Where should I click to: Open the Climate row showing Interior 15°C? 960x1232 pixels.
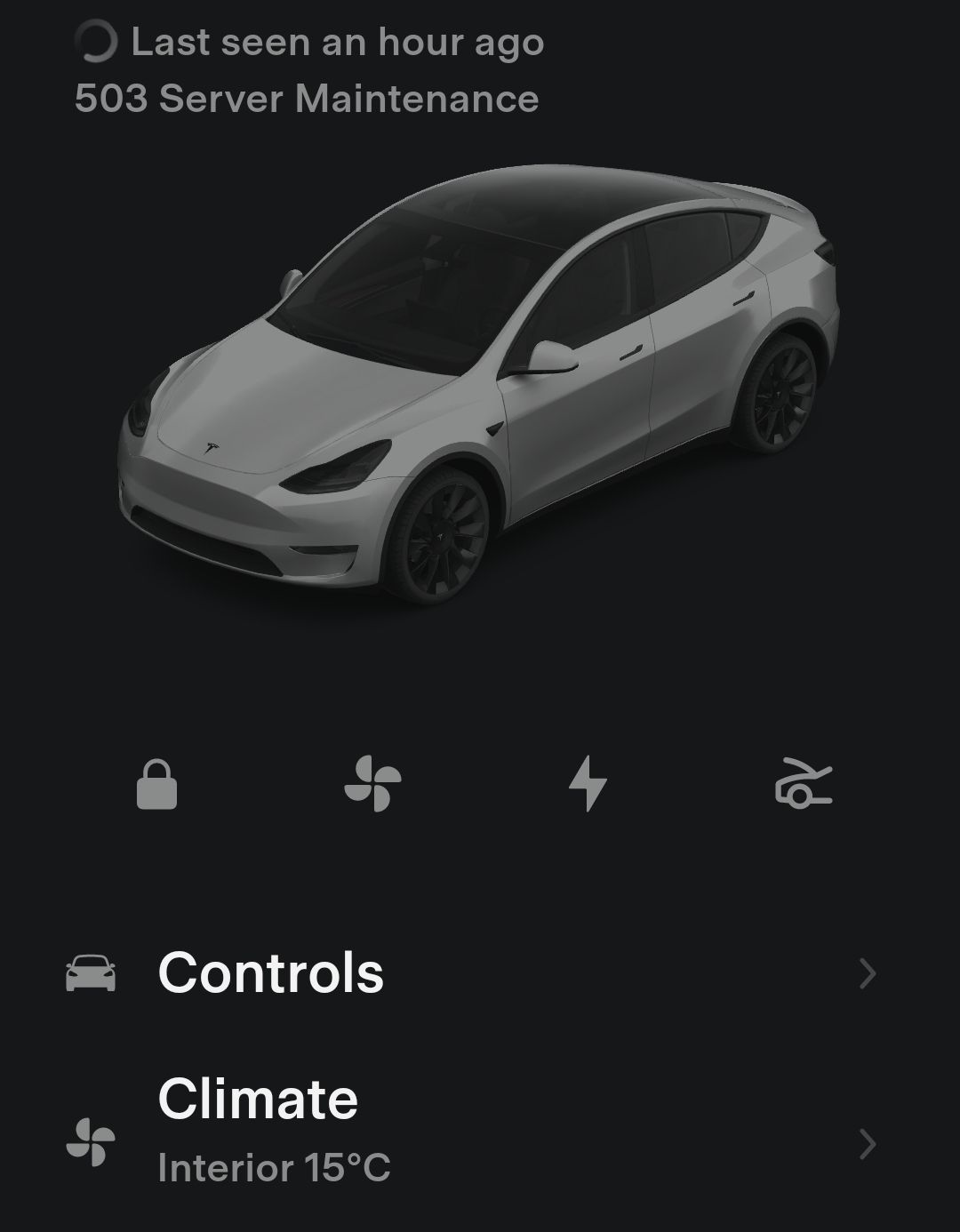(471, 1131)
